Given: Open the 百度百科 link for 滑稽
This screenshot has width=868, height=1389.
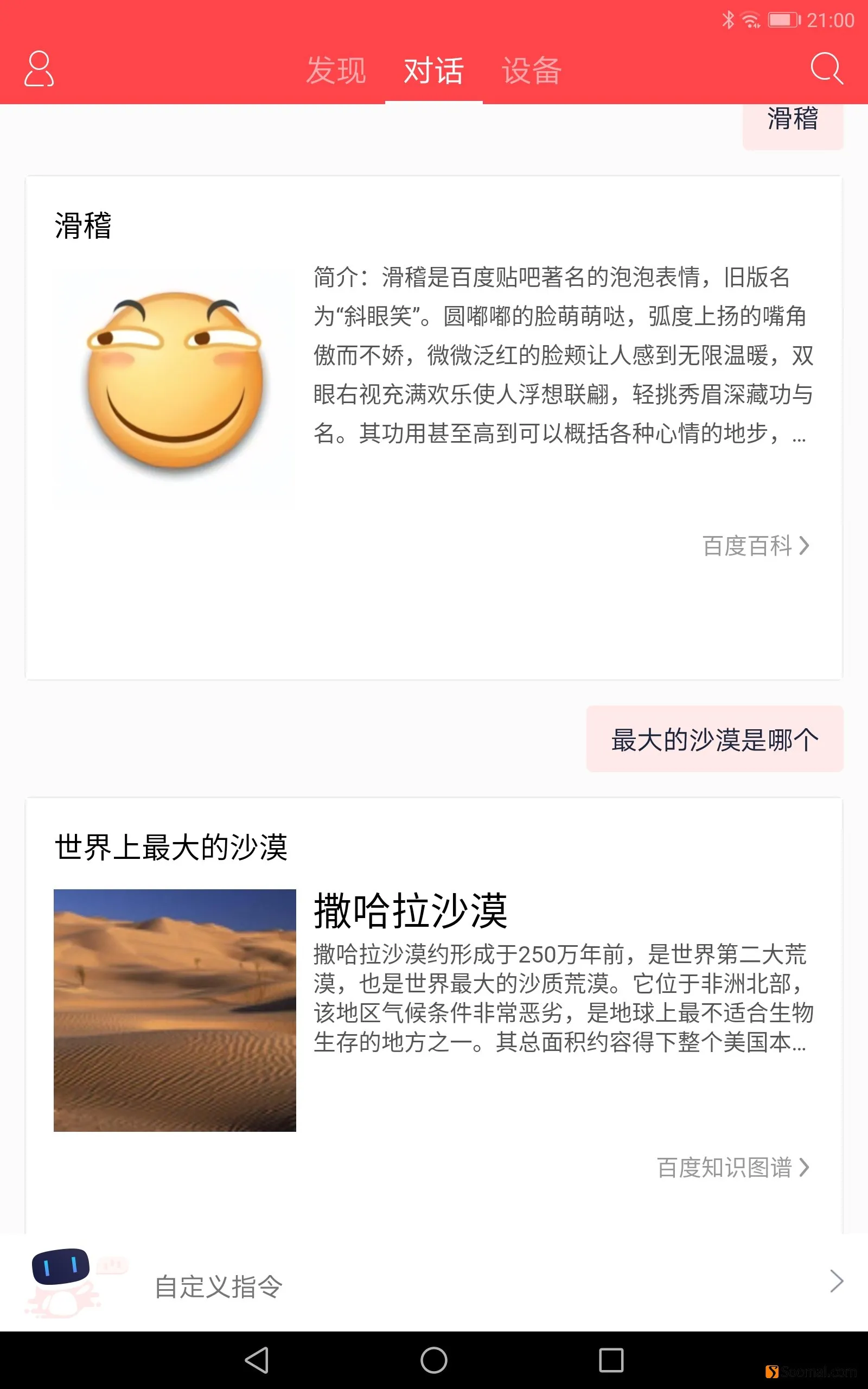Looking at the screenshot, I should point(756,545).
